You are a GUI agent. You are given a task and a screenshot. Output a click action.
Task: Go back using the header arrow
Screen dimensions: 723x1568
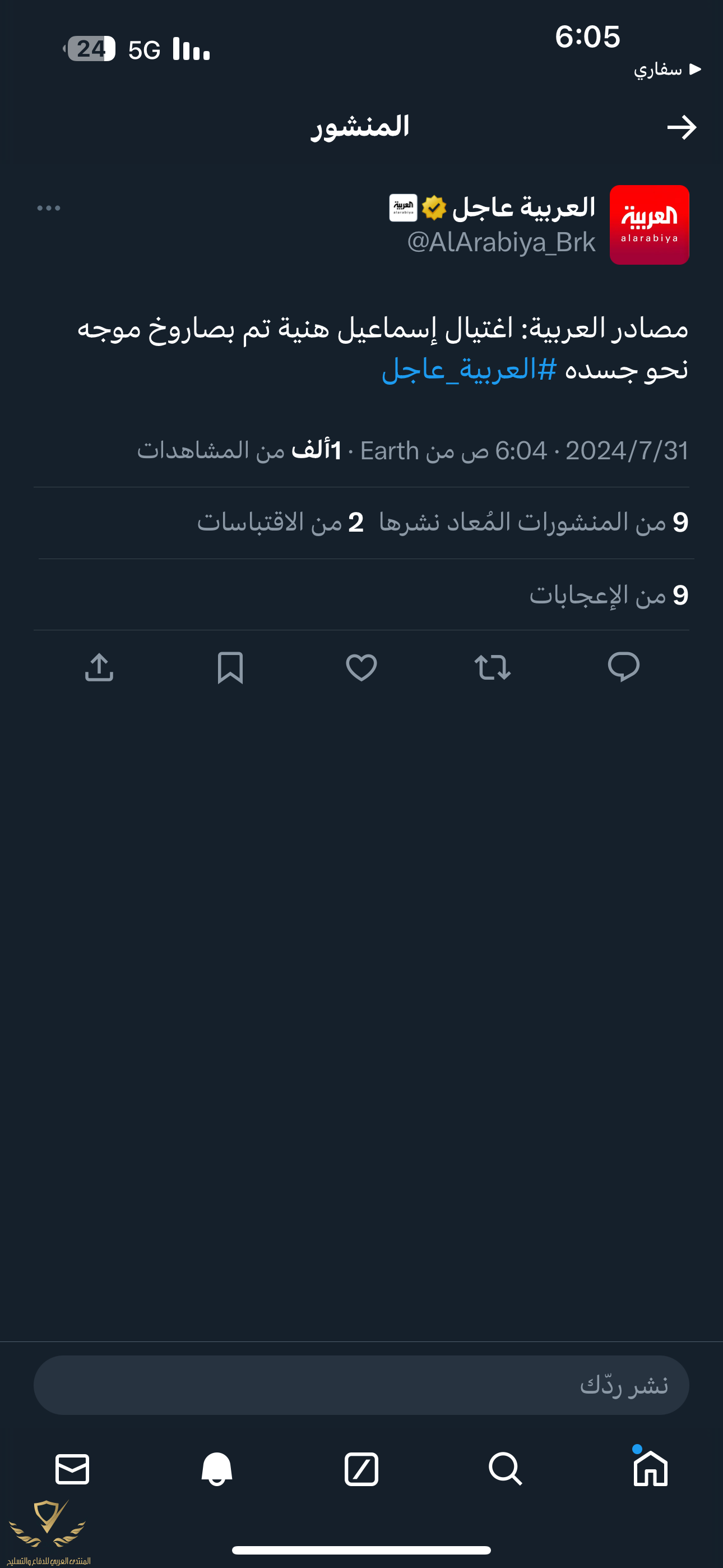(x=681, y=127)
